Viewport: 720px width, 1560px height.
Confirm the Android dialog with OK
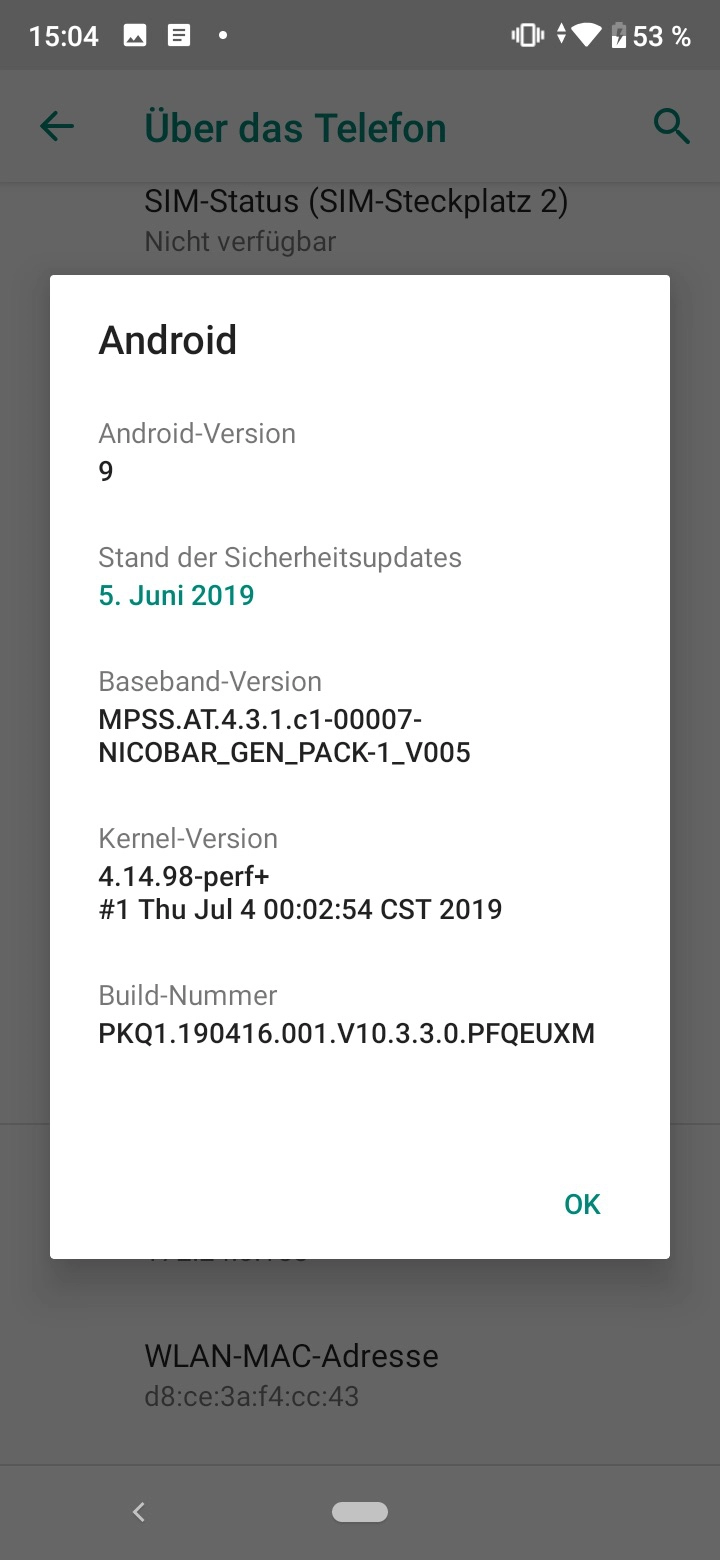pos(582,1204)
